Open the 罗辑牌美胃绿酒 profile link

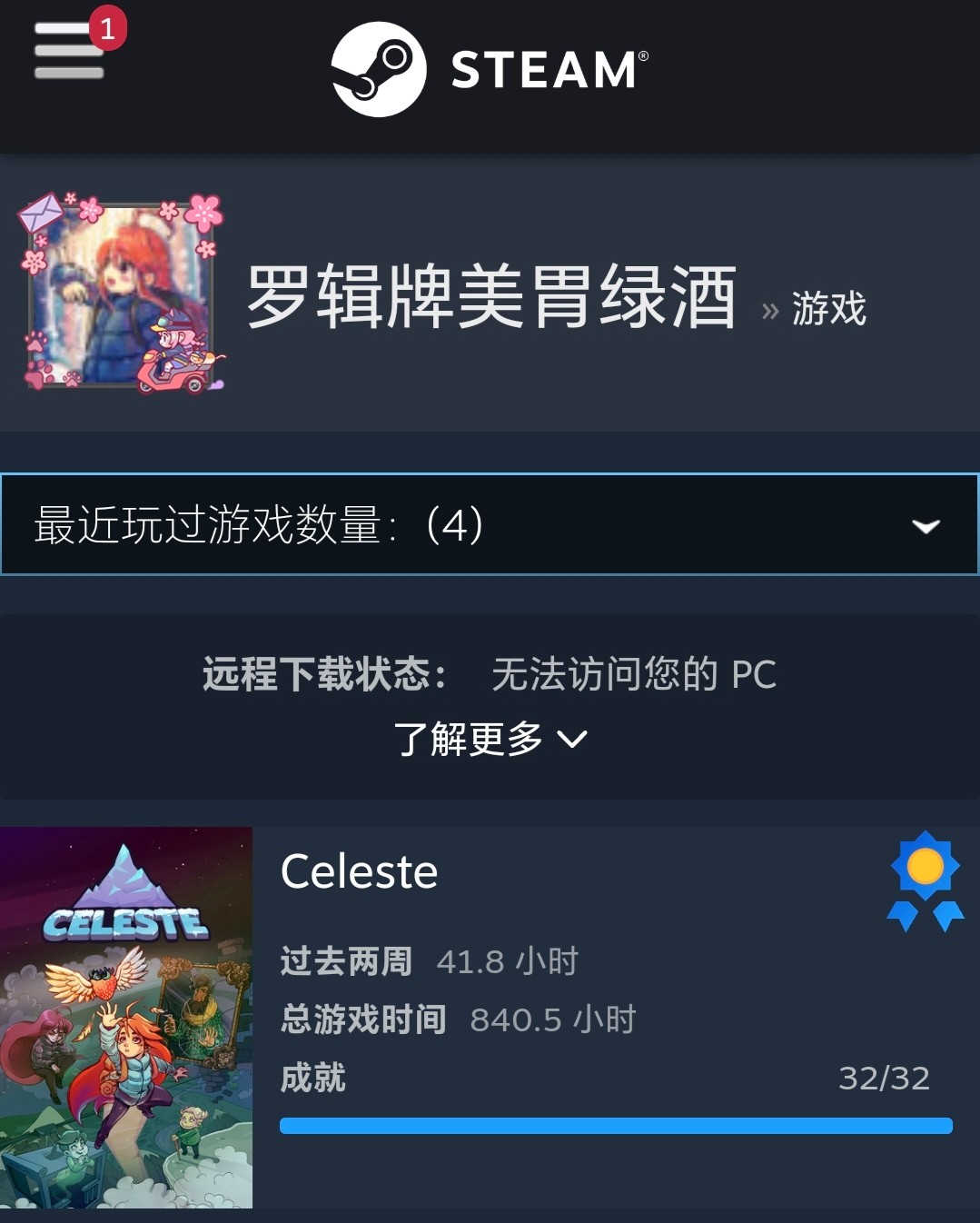[491, 297]
